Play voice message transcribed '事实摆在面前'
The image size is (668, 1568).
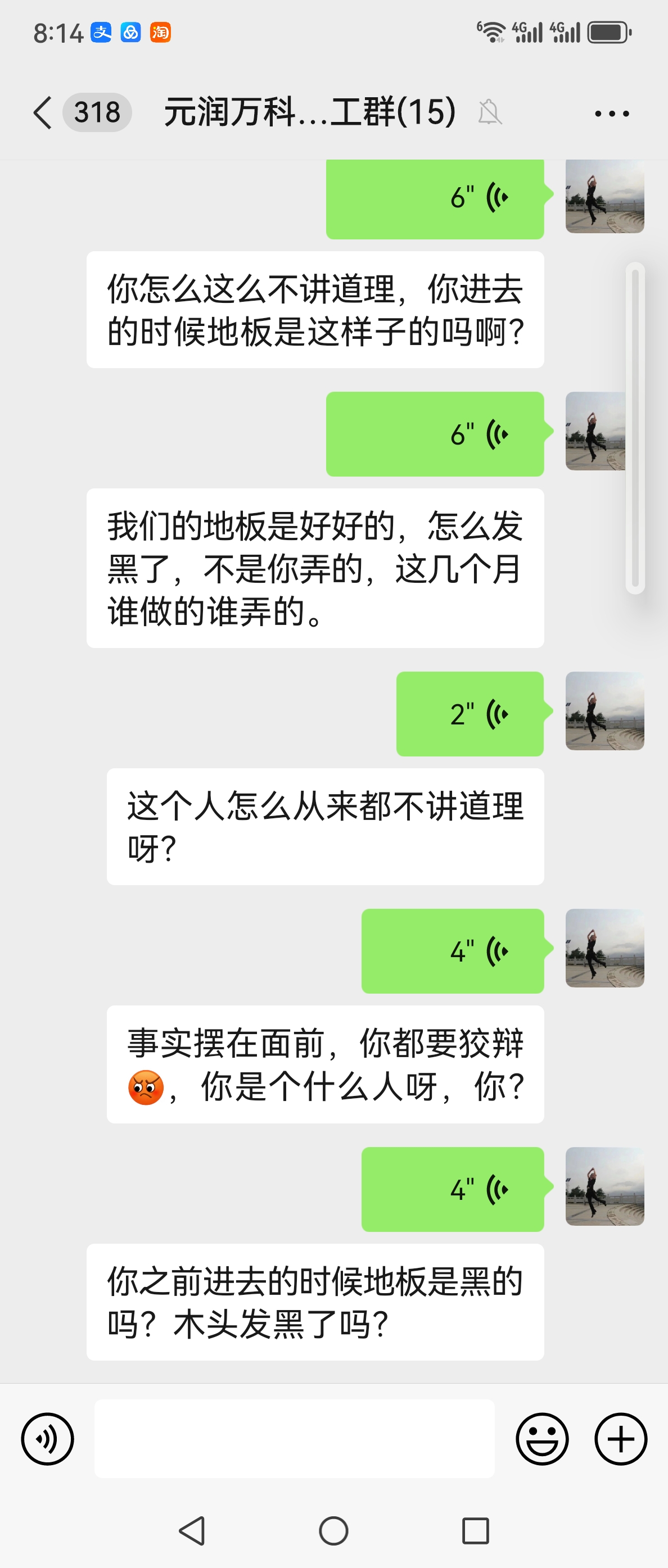(453, 951)
